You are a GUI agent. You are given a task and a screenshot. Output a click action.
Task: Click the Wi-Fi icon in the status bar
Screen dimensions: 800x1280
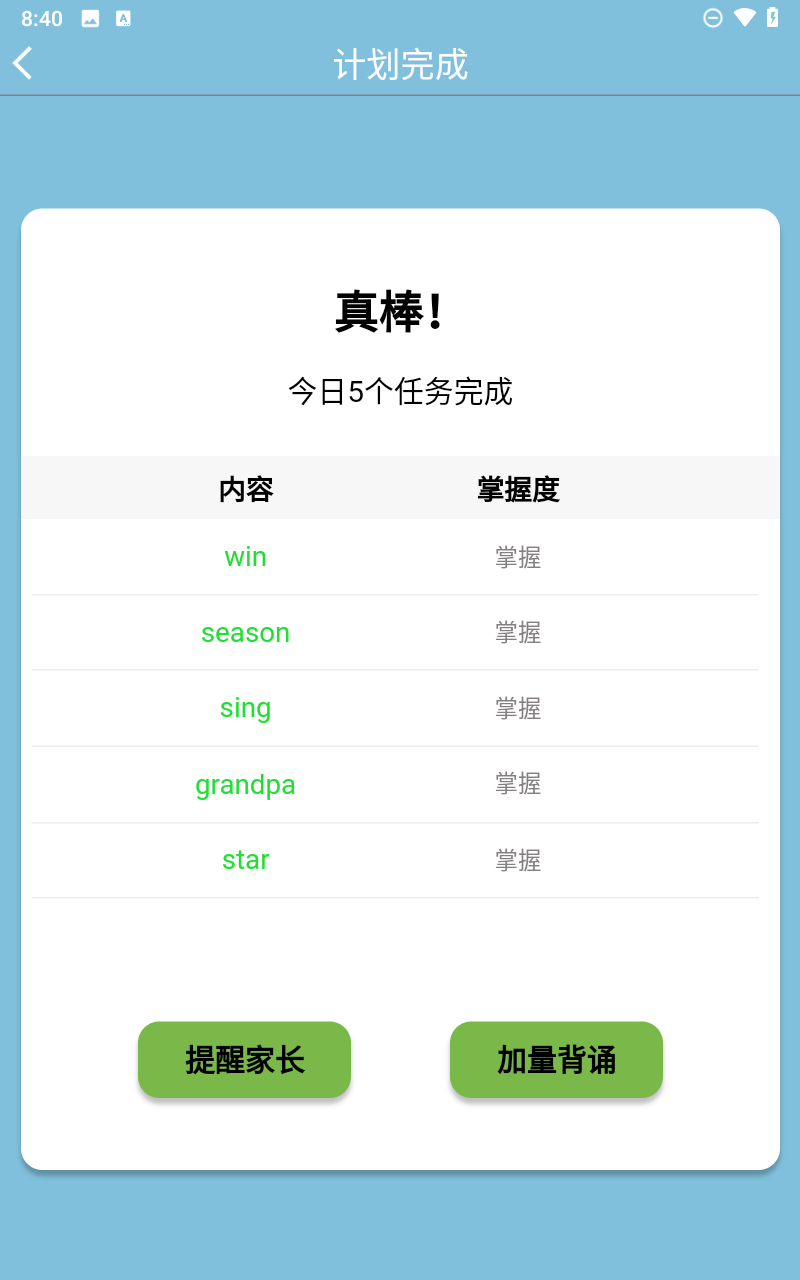(744, 17)
